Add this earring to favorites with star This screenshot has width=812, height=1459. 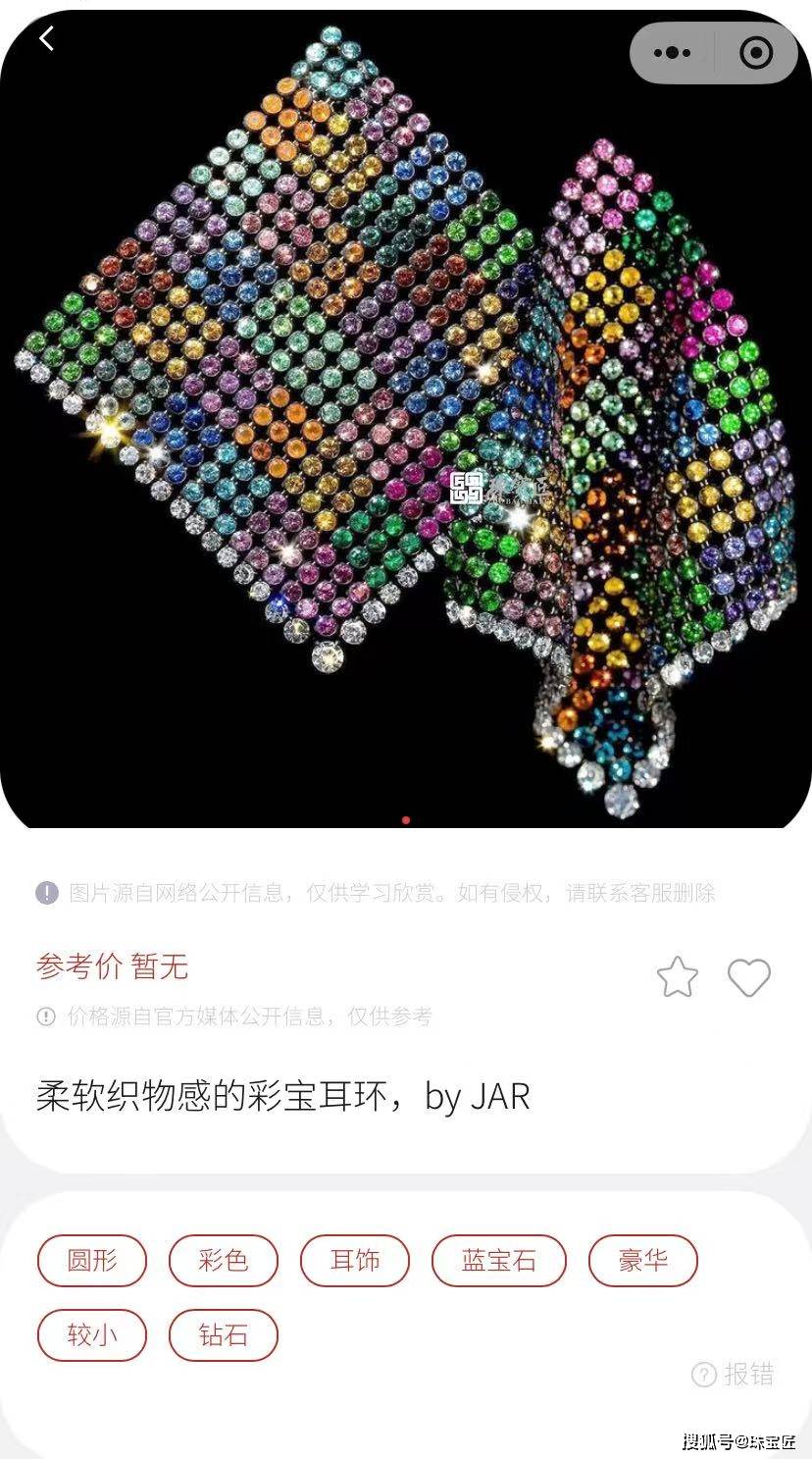(677, 977)
